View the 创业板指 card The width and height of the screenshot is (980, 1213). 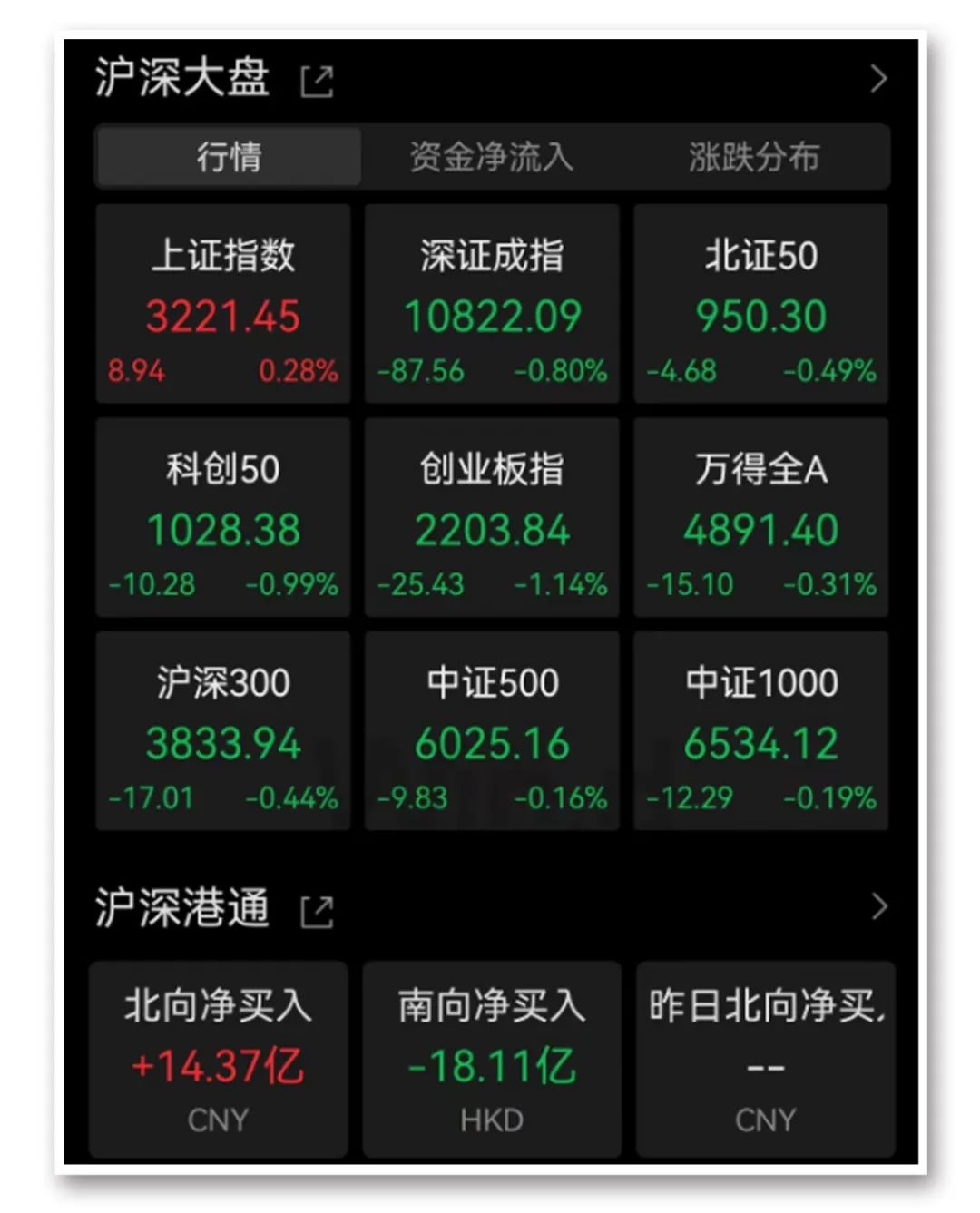492,517
